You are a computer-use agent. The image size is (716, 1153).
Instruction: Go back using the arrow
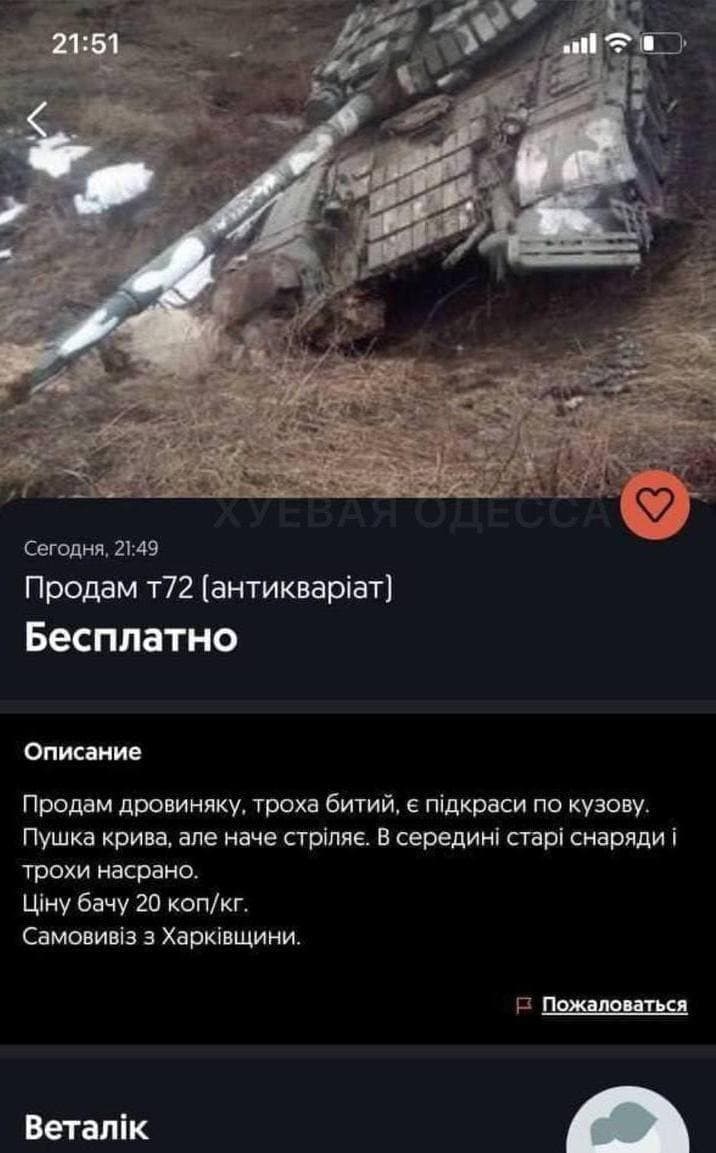(37, 120)
